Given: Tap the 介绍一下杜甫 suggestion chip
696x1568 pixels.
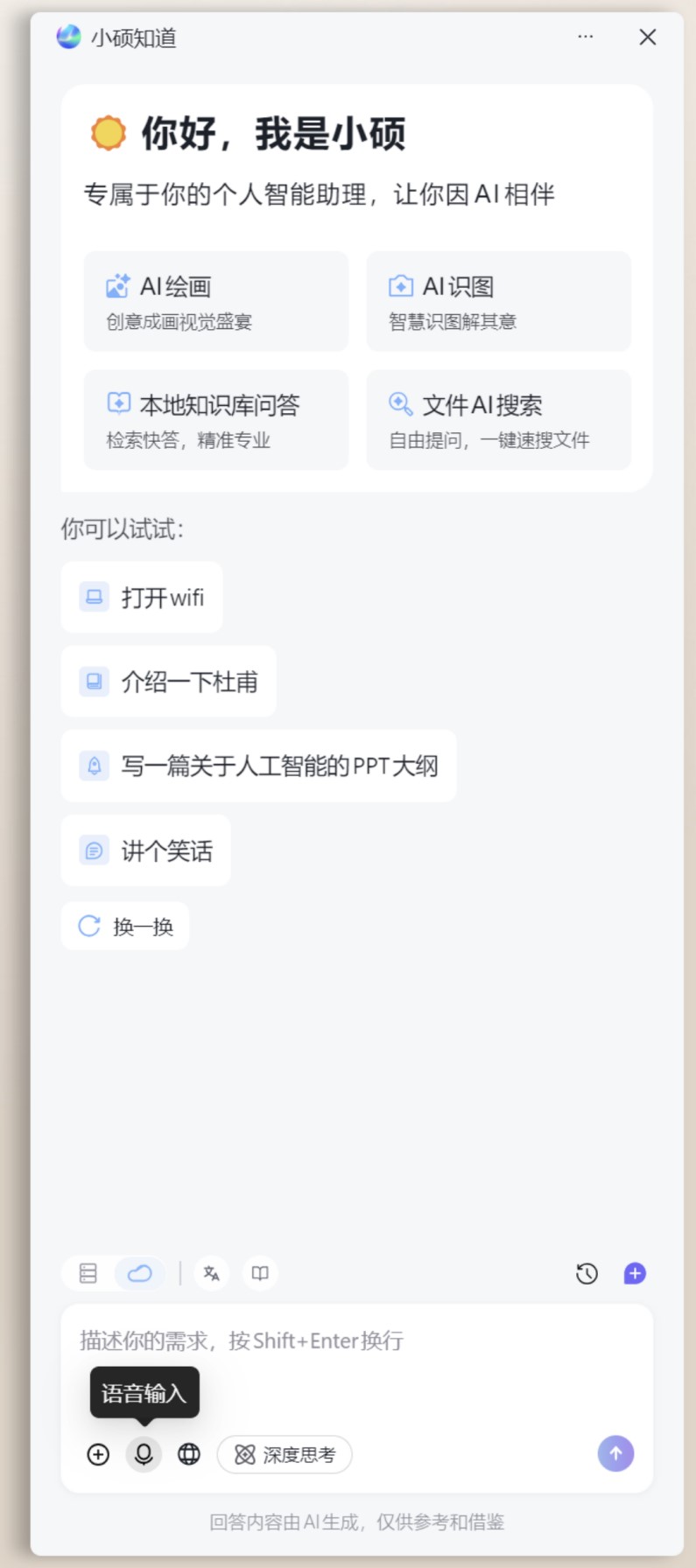Looking at the screenshot, I should click(168, 682).
